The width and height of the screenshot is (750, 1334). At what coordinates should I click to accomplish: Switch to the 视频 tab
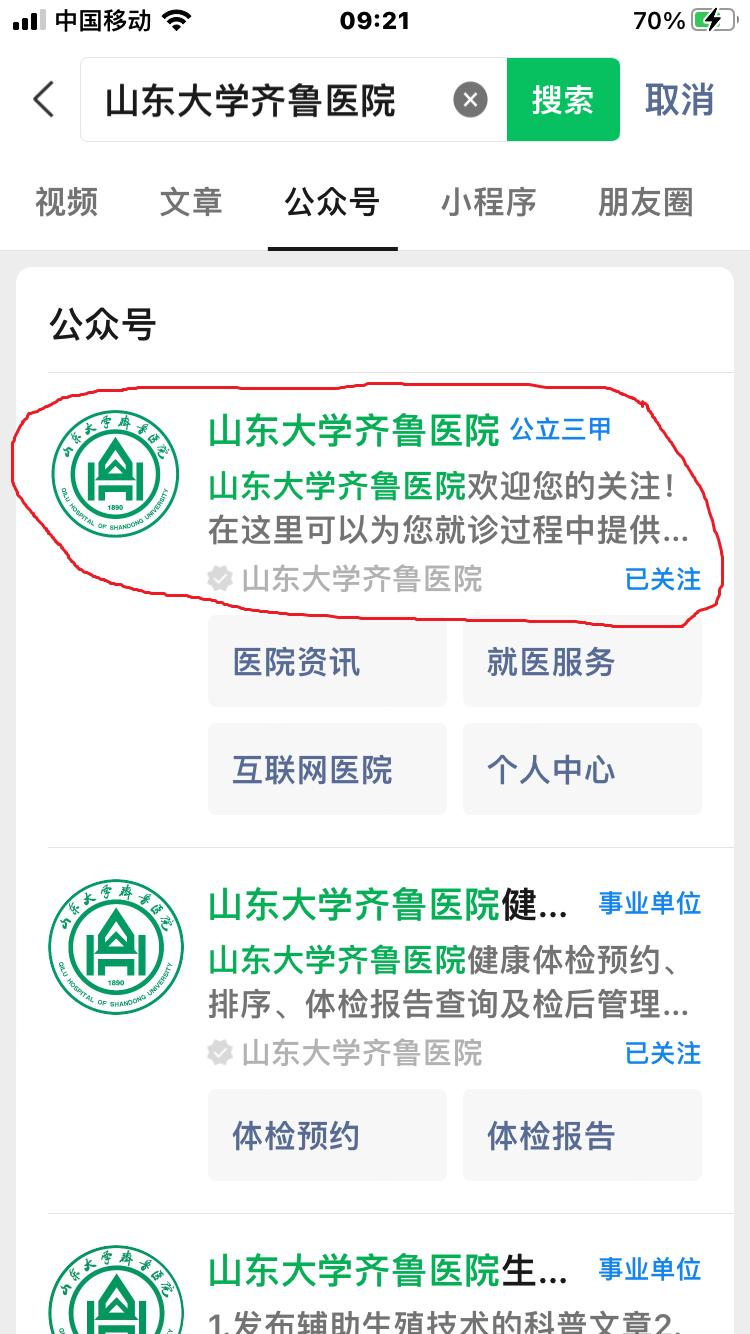pos(66,202)
